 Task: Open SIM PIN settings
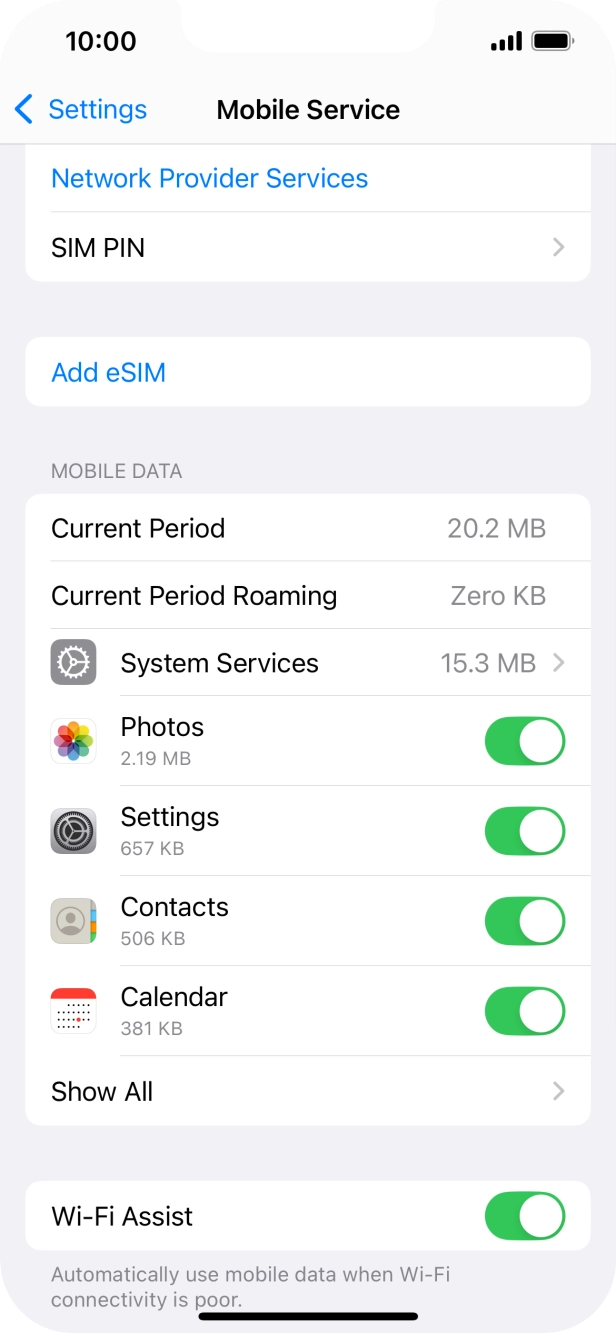[x=308, y=247]
